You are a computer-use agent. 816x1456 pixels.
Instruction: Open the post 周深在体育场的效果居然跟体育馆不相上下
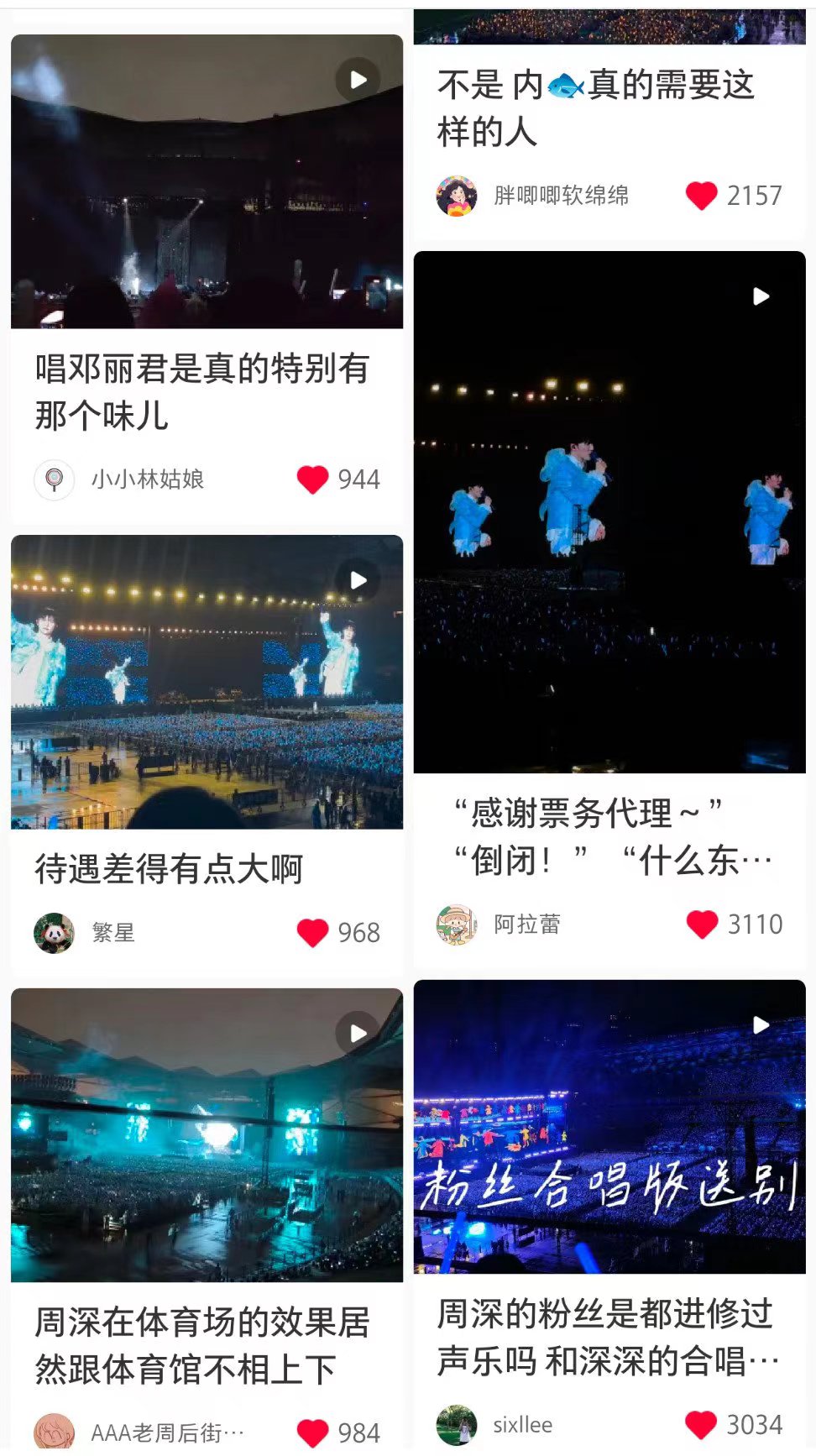[207, 1135]
